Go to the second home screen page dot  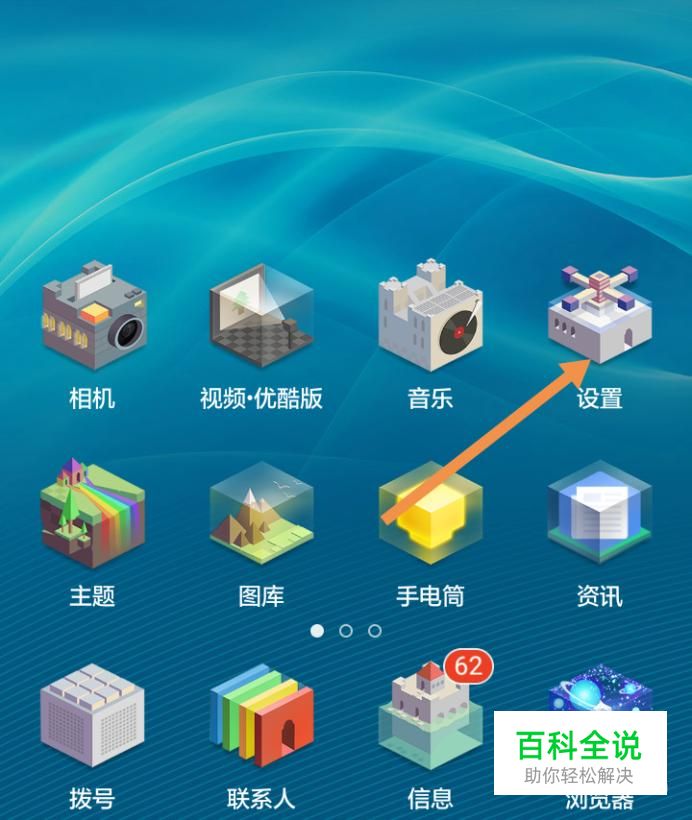[x=346, y=631]
